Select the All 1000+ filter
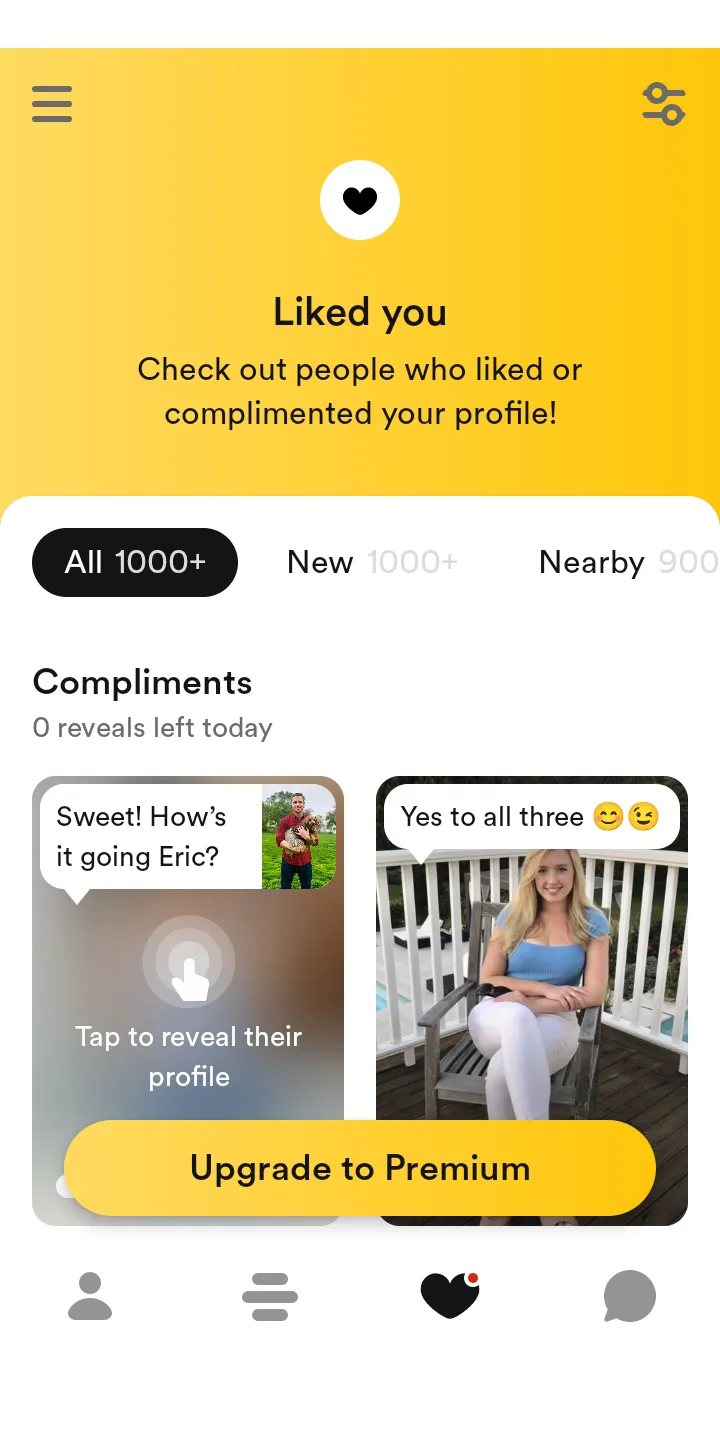The height and width of the screenshot is (1440, 720). (135, 562)
